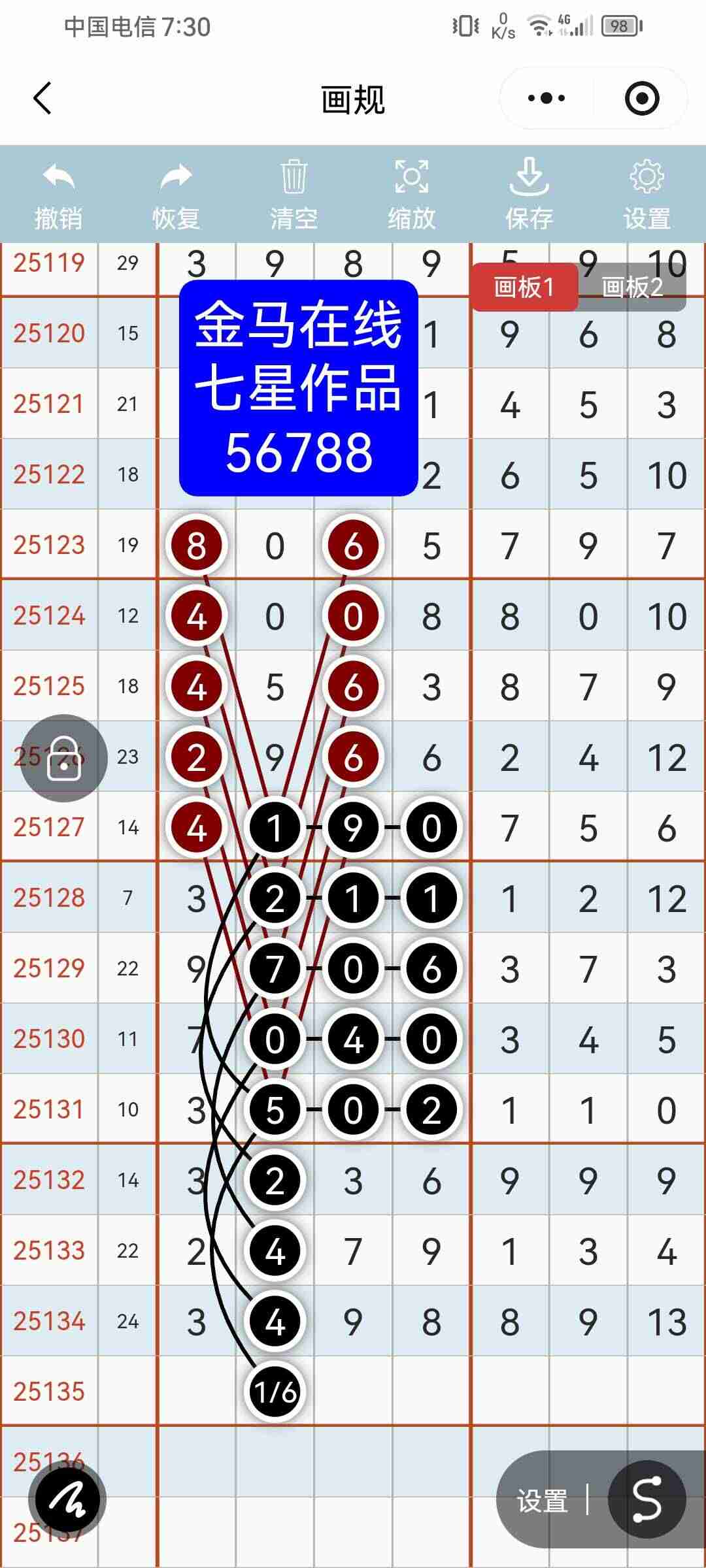
Task: Open the mini program more-options menu
Action: 546,99
